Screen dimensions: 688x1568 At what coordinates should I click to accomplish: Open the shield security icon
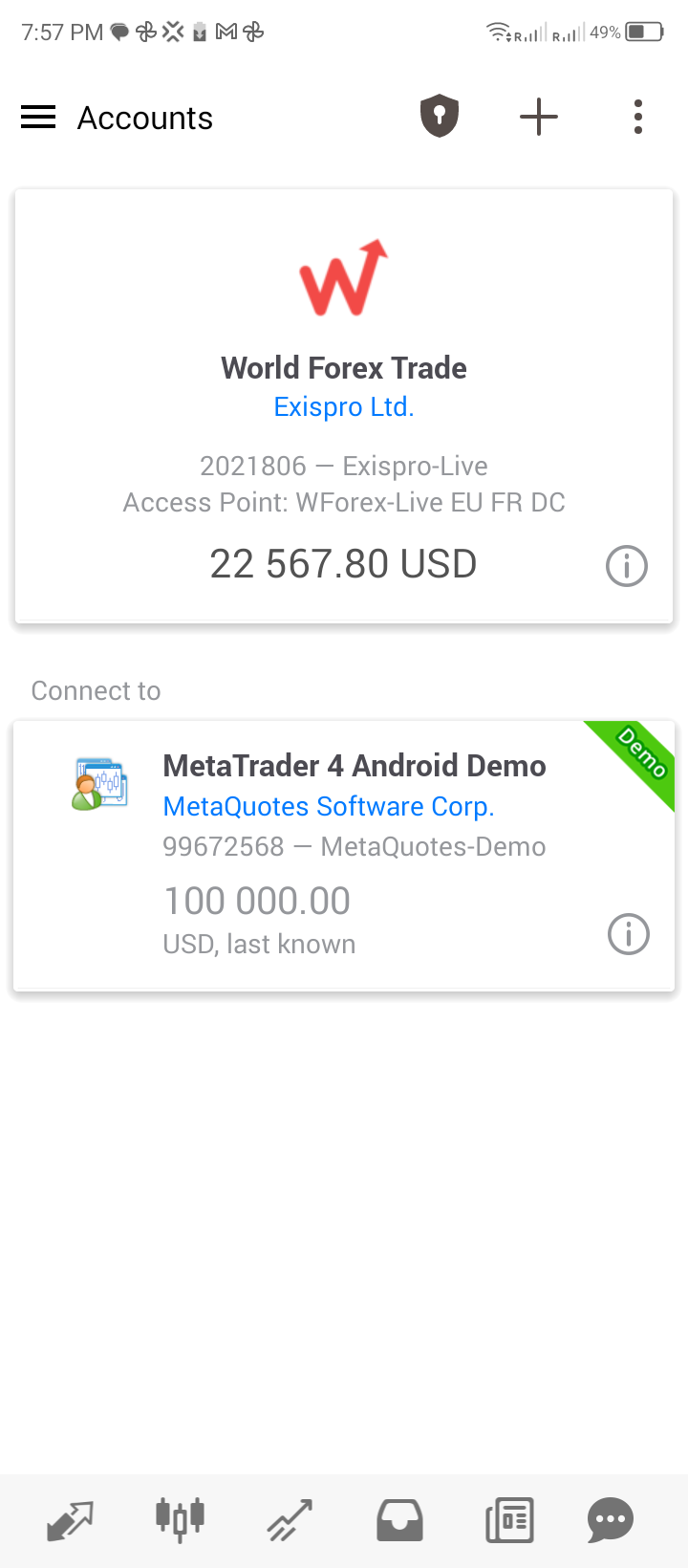(x=440, y=118)
